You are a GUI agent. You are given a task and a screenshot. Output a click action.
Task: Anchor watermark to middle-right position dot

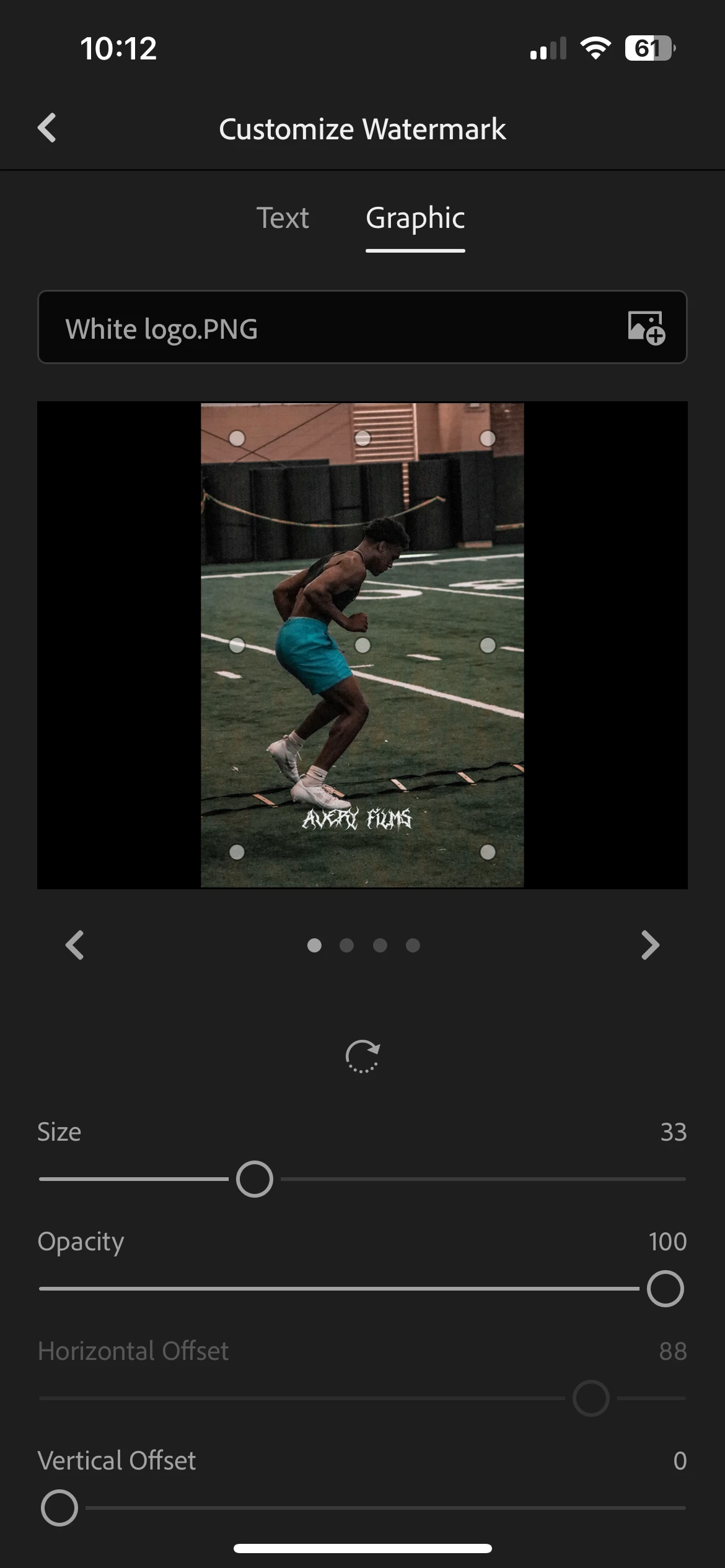(x=488, y=645)
